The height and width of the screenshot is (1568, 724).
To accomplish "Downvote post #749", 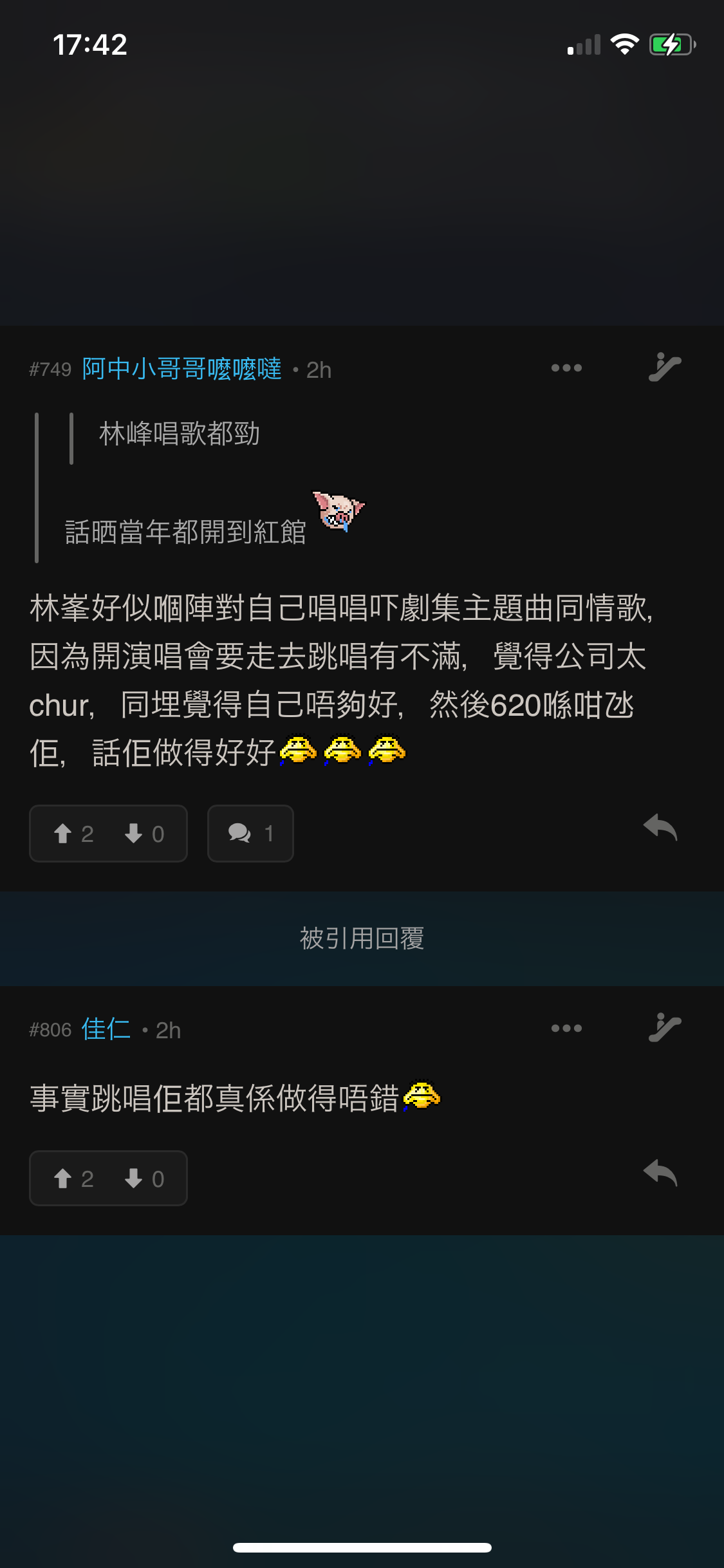I will [144, 834].
